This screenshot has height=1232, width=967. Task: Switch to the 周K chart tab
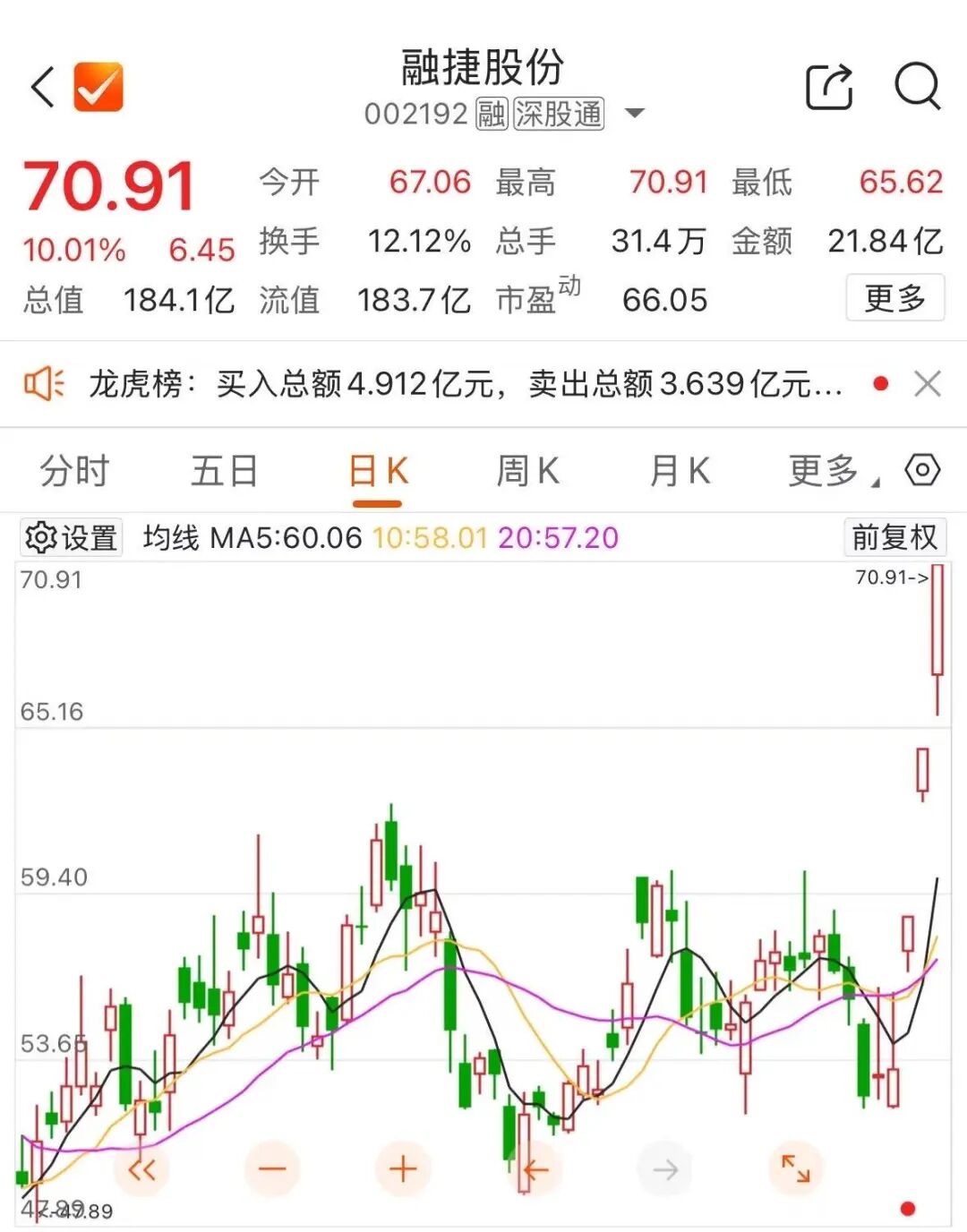[527, 471]
